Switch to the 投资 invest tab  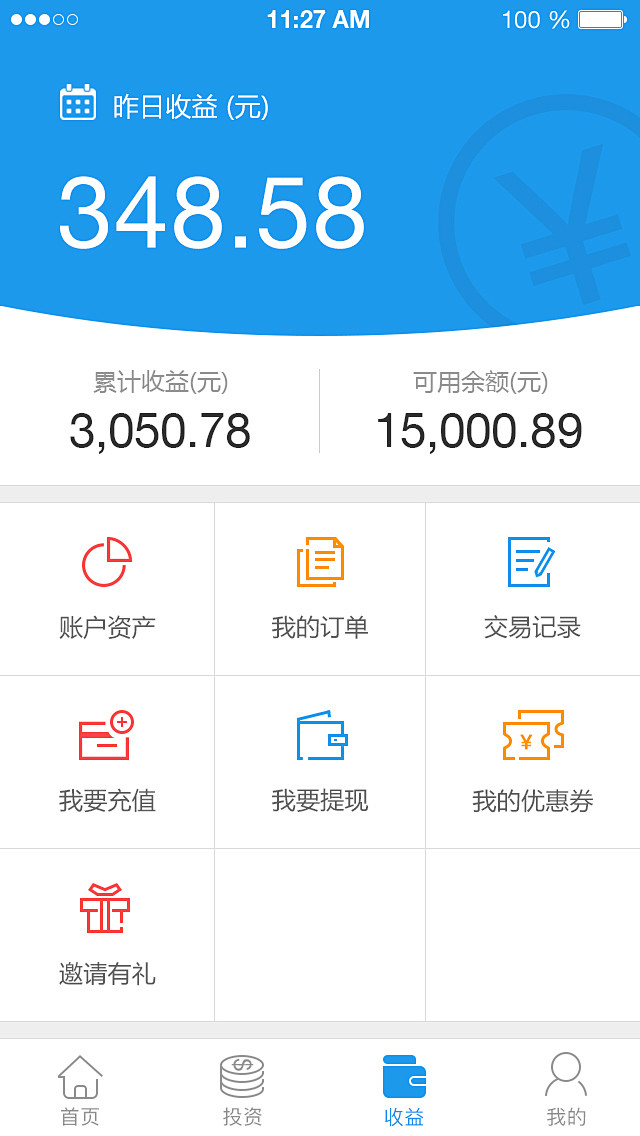pos(242,1089)
